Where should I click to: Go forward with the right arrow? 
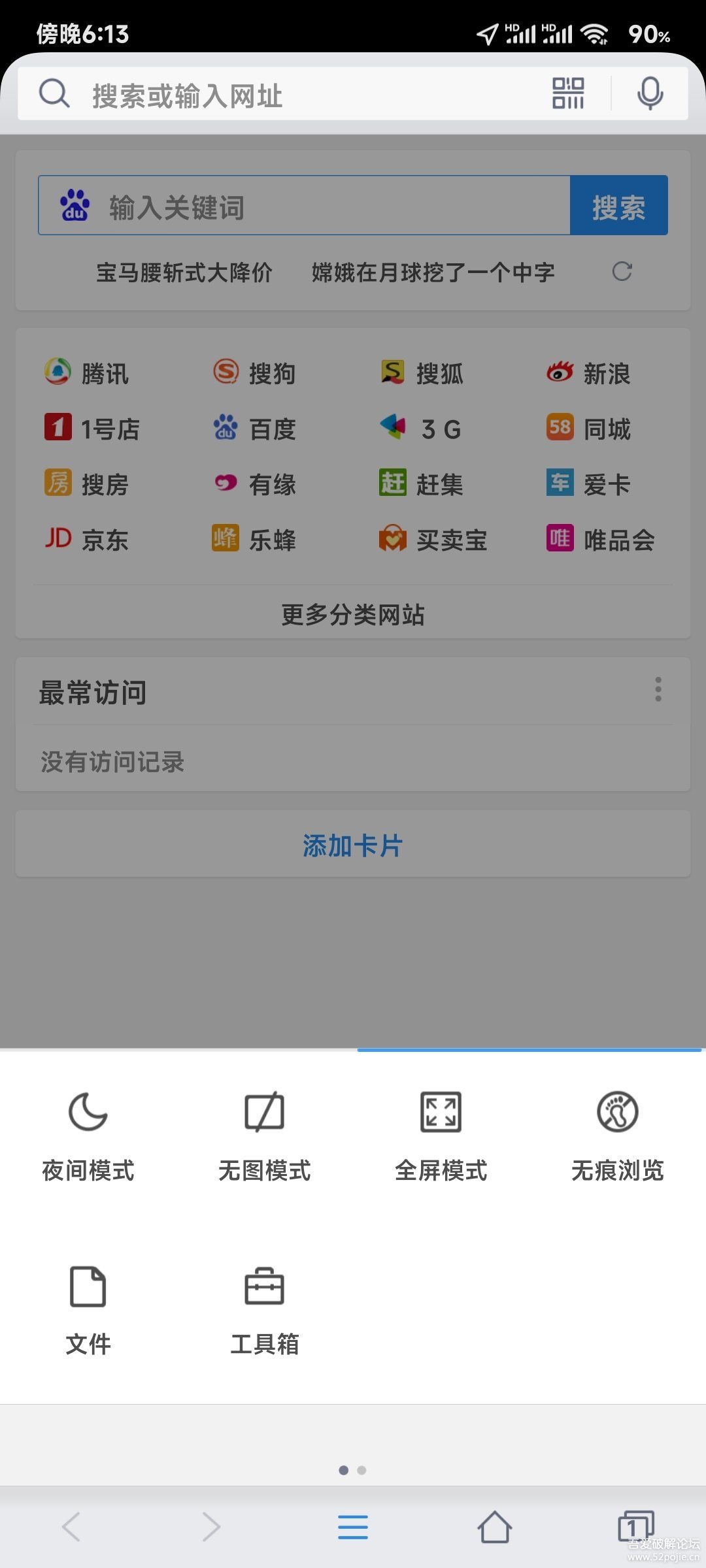(x=212, y=1527)
